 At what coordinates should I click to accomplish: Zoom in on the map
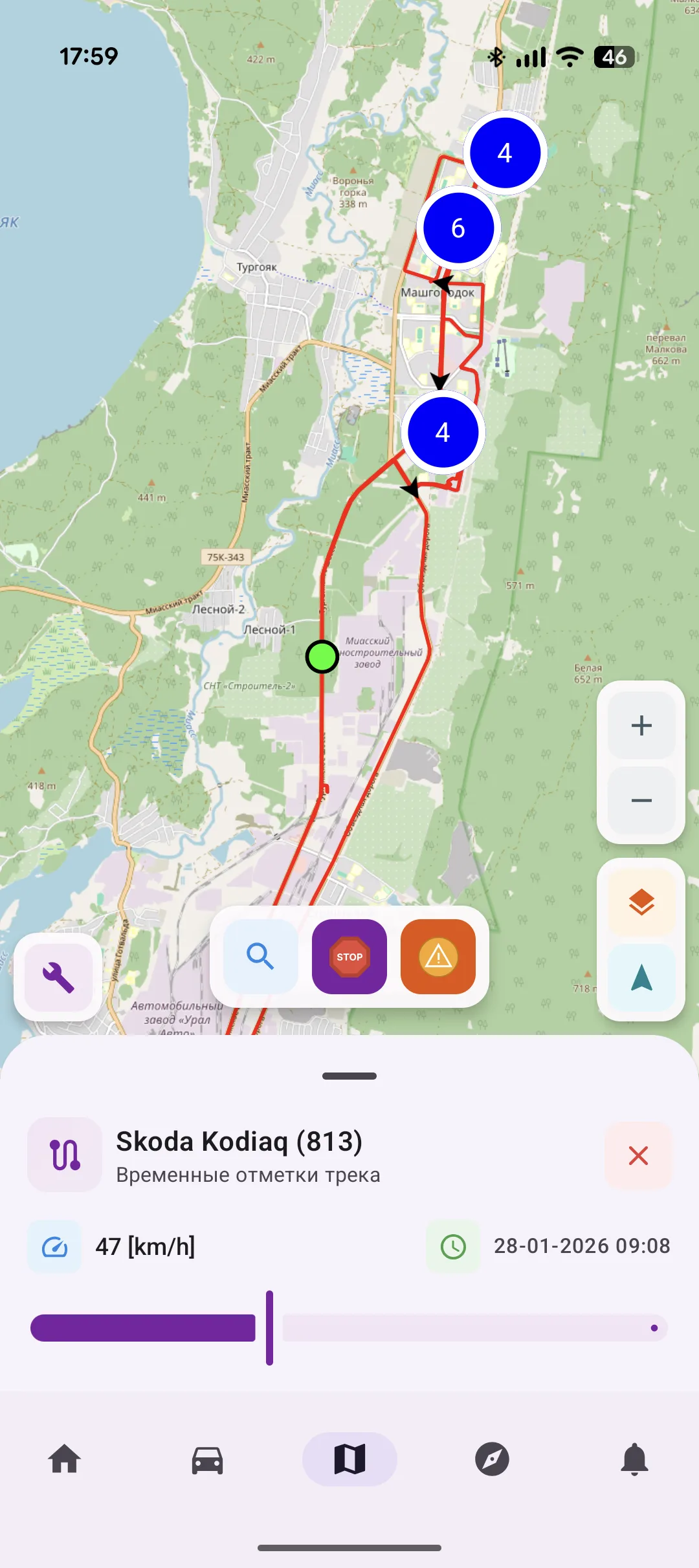click(641, 725)
